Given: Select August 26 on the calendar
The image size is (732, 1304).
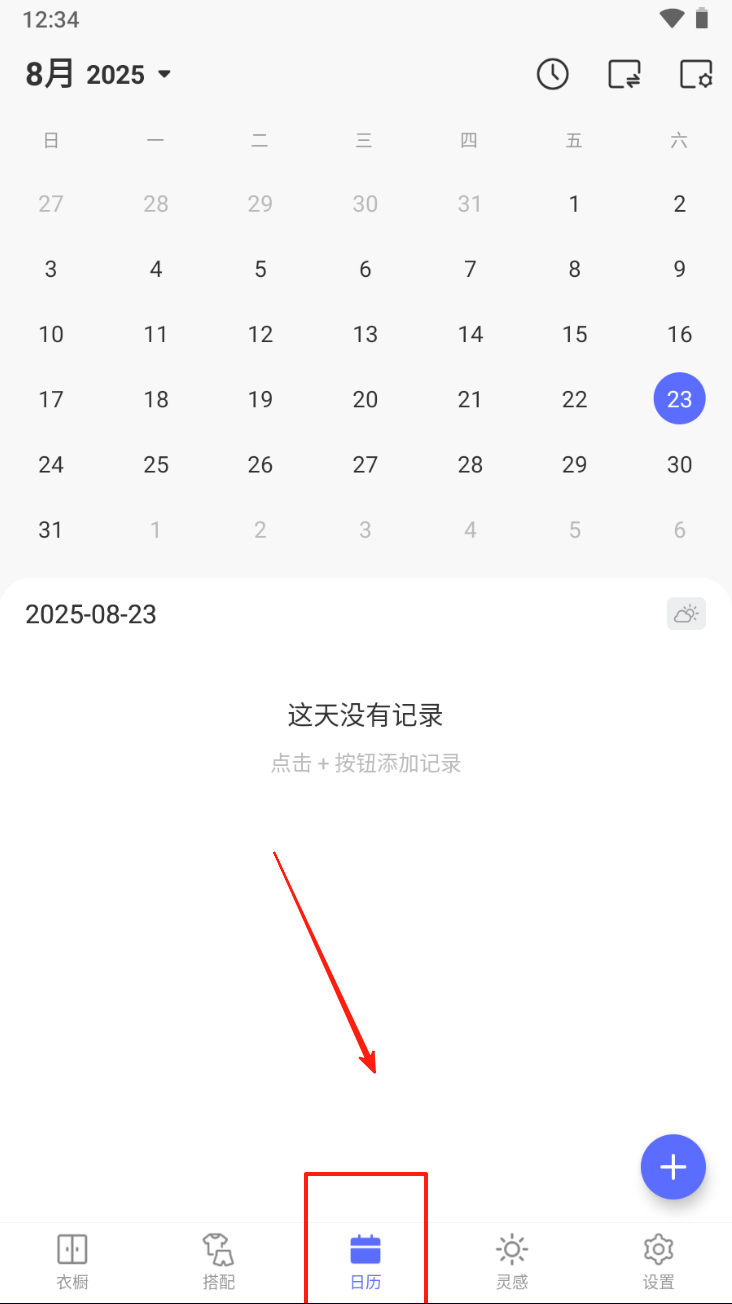Looking at the screenshot, I should [x=260, y=465].
